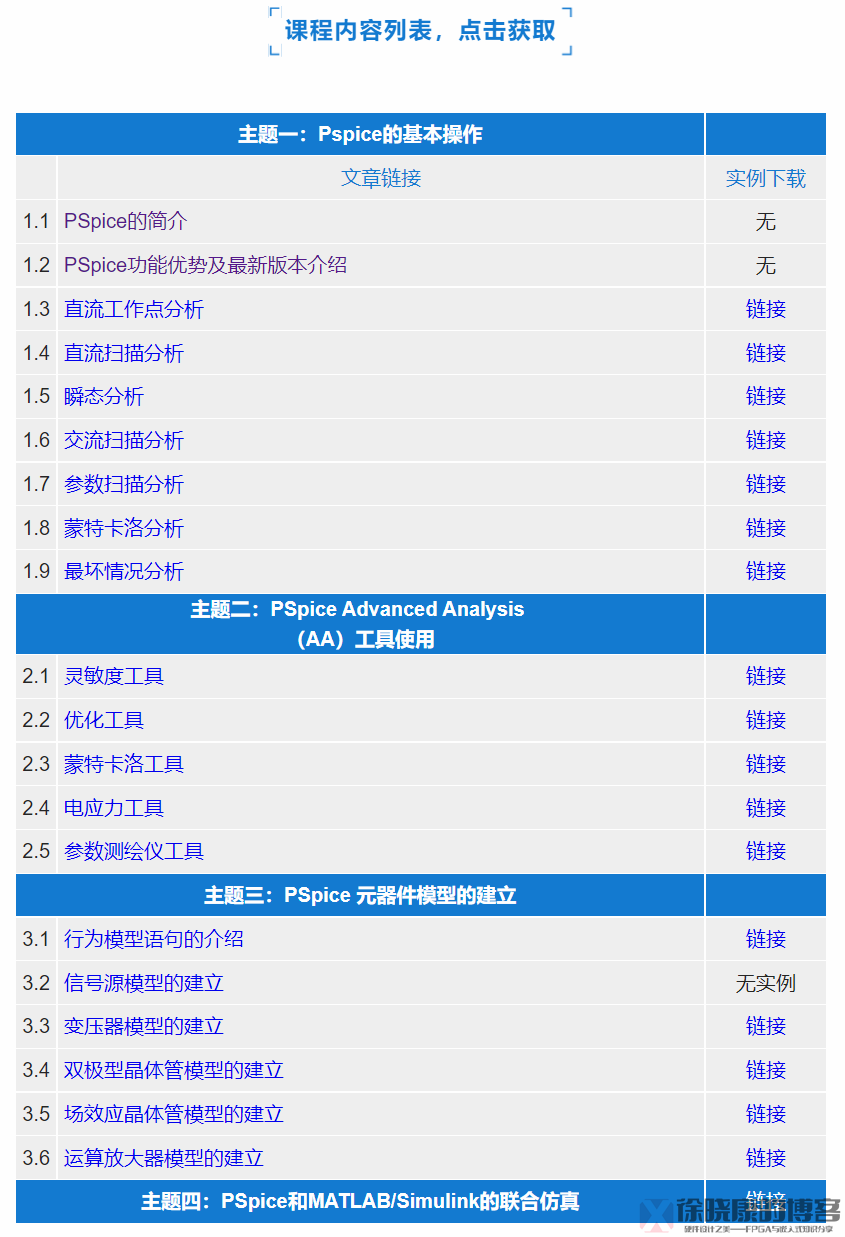
Task: Open the 电应力工具 article link
Action: click(x=114, y=808)
